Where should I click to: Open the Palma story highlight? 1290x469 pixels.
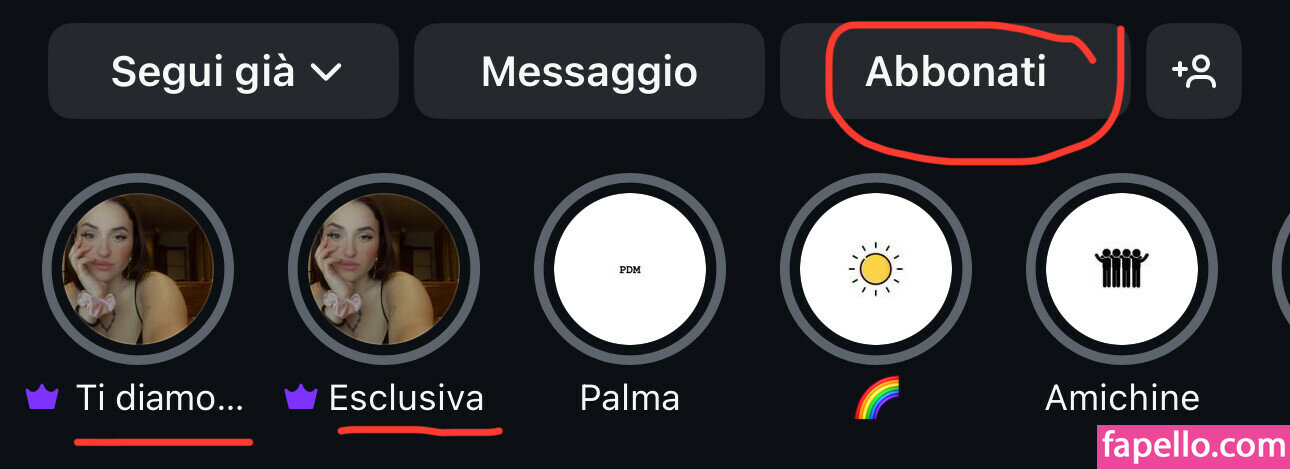pos(630,270)
